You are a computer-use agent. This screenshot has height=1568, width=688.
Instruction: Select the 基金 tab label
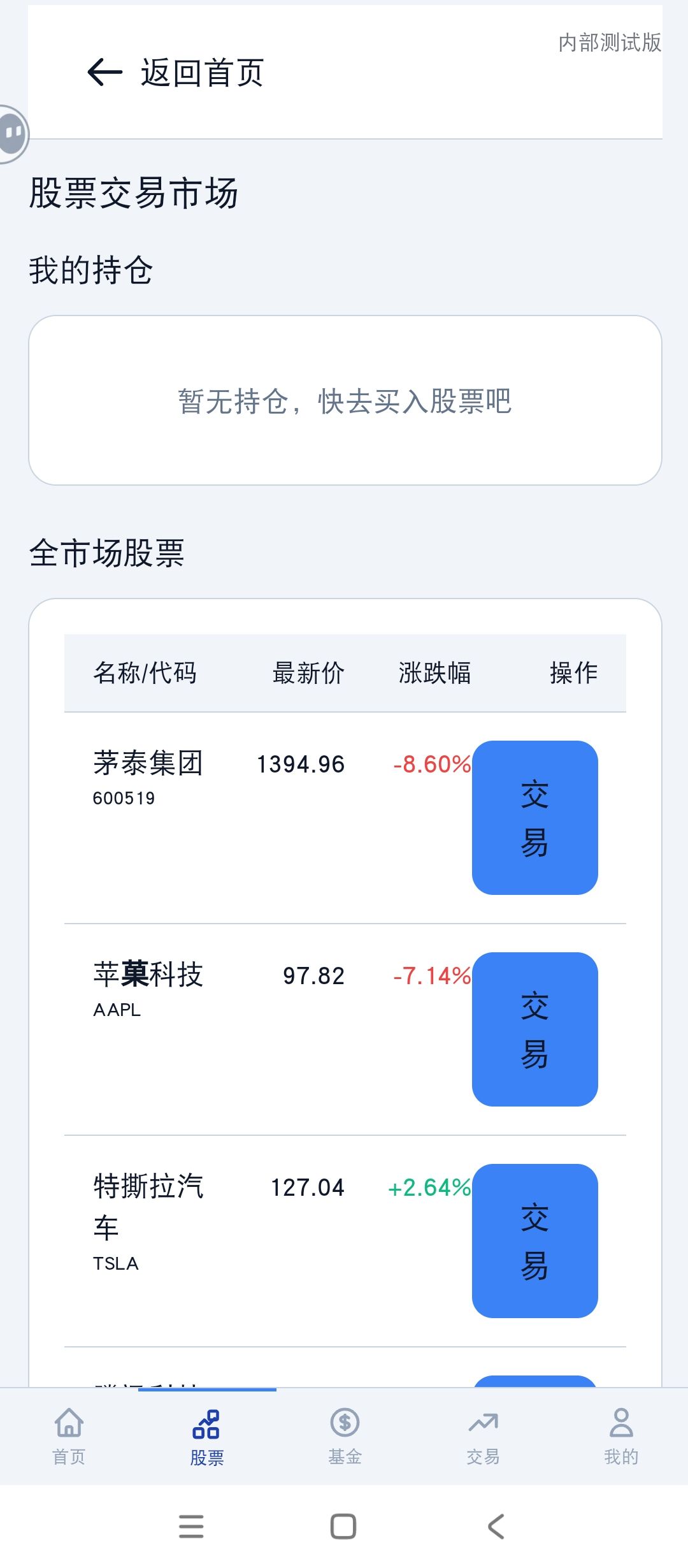click(x=344, y=1456)
